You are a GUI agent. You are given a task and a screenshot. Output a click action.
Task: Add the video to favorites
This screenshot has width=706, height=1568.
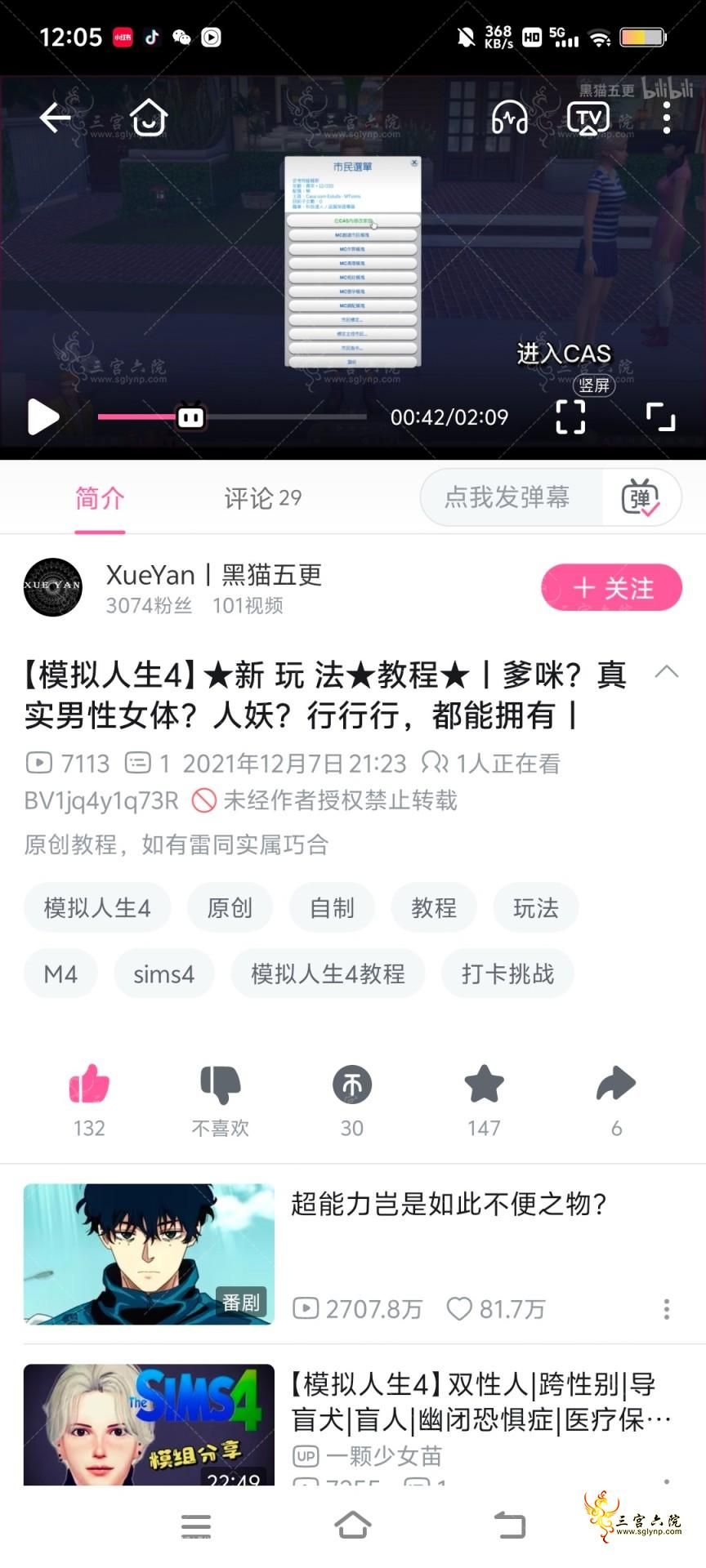tap(484, 1085)
